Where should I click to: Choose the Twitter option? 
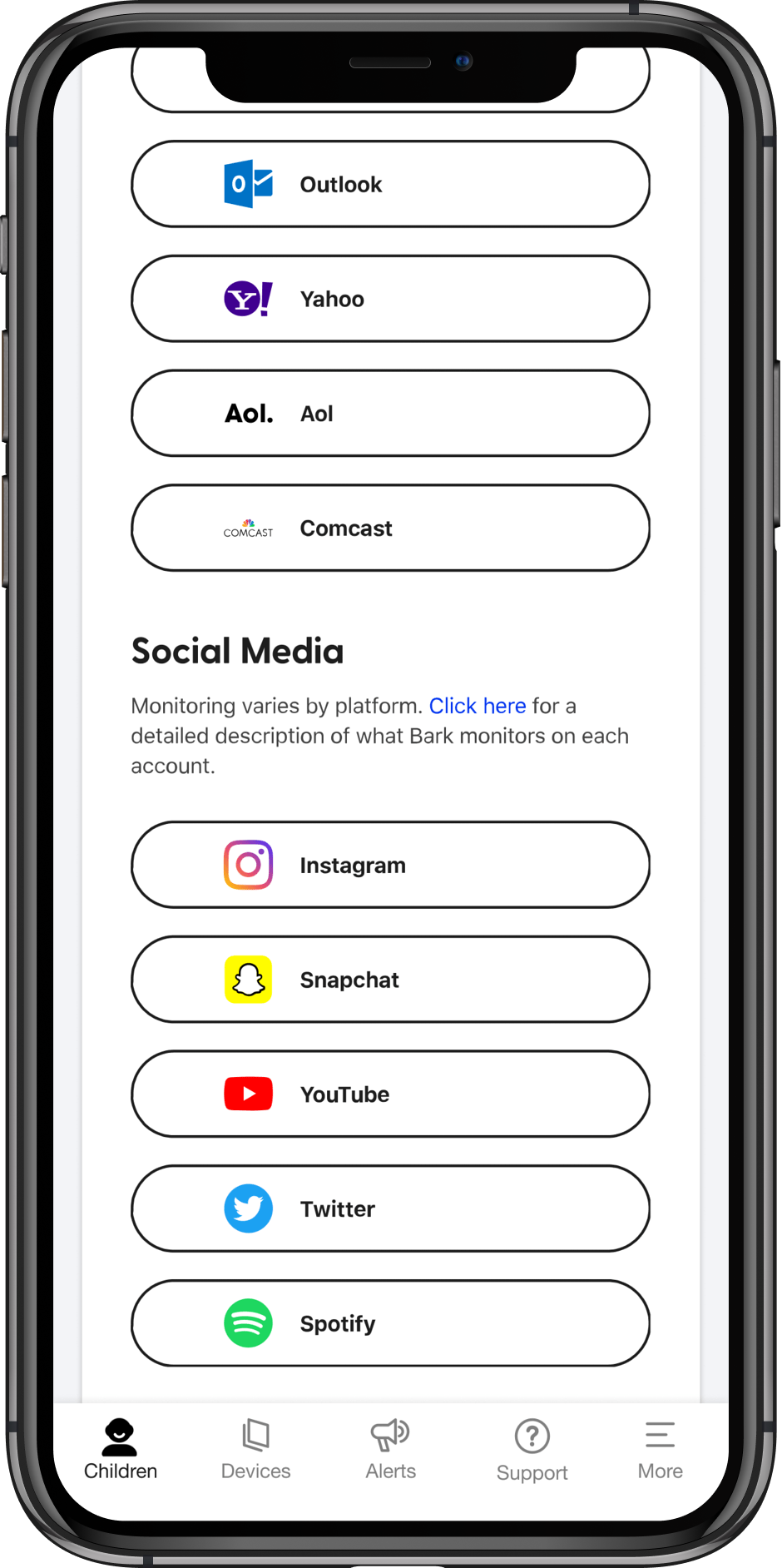(390, 1208)
